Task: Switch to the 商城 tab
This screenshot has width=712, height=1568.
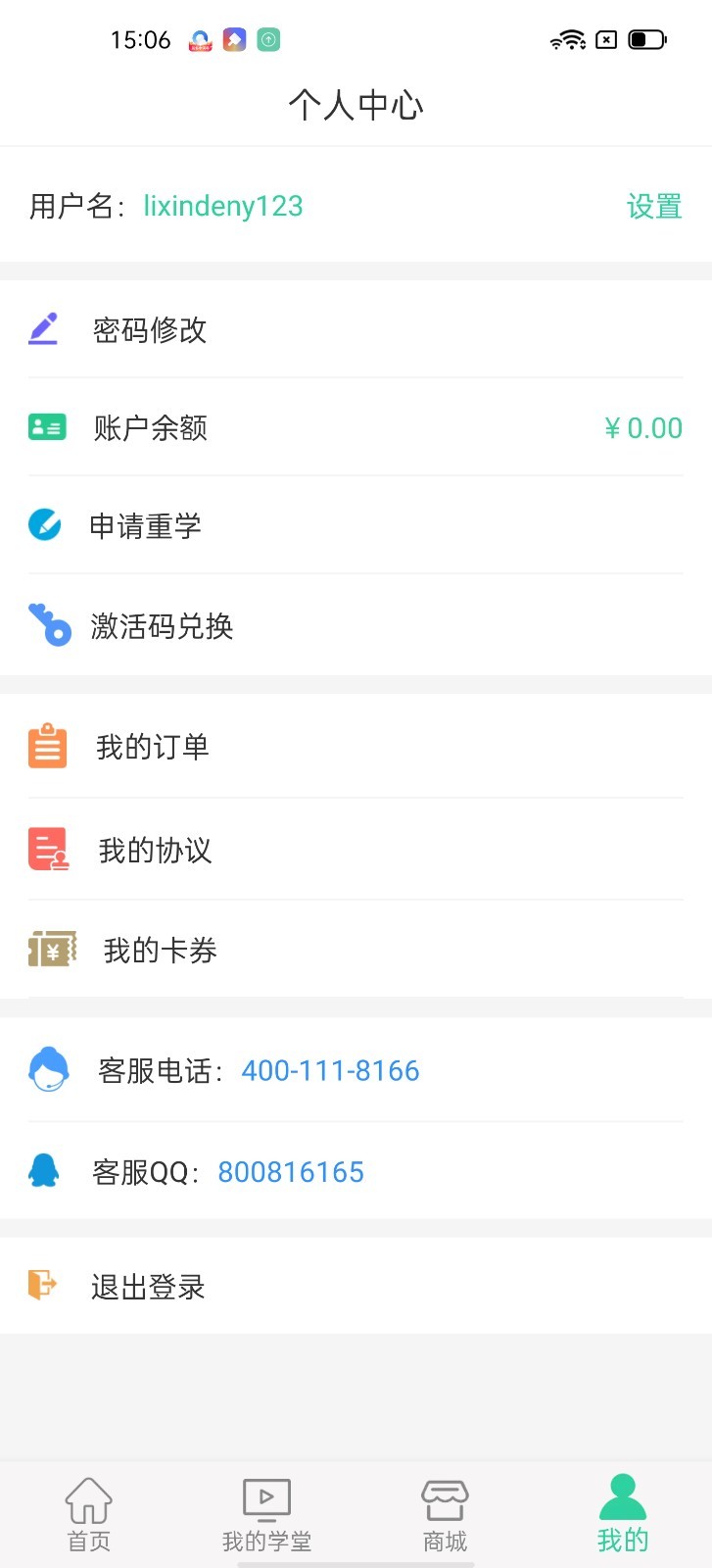Action: click(x=445, y=1514)
